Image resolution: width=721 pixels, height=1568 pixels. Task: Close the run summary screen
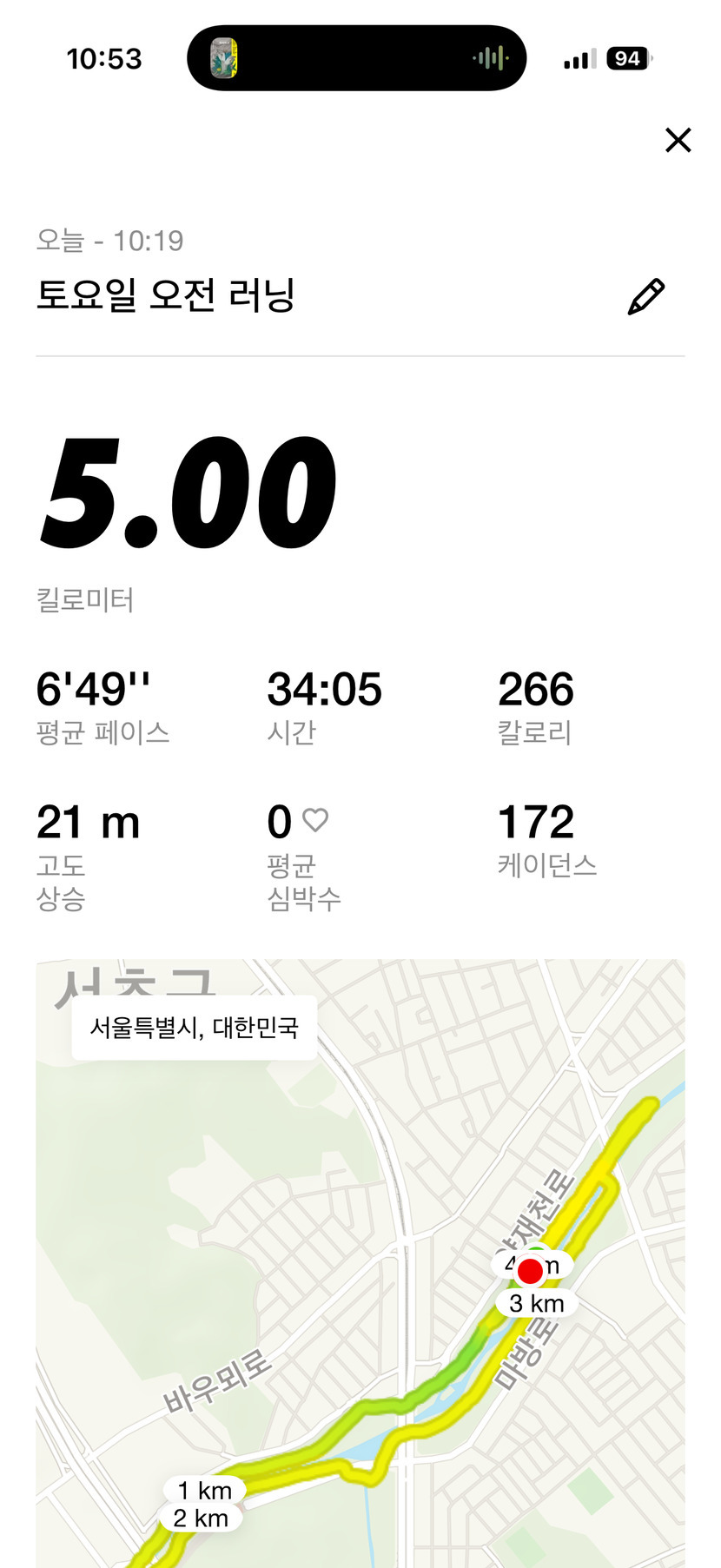coord(678,140)
